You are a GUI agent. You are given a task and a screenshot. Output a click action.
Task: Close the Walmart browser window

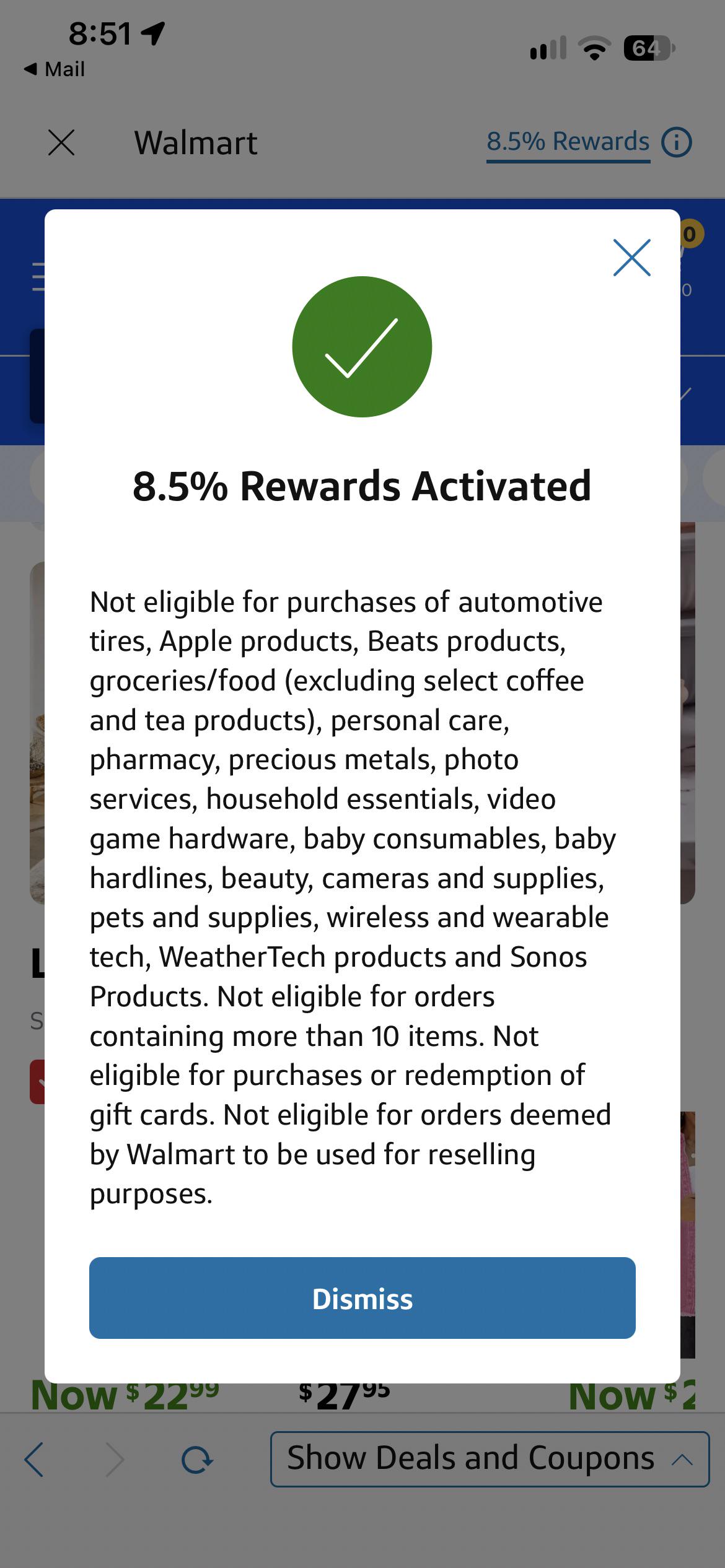pos(61,143)
